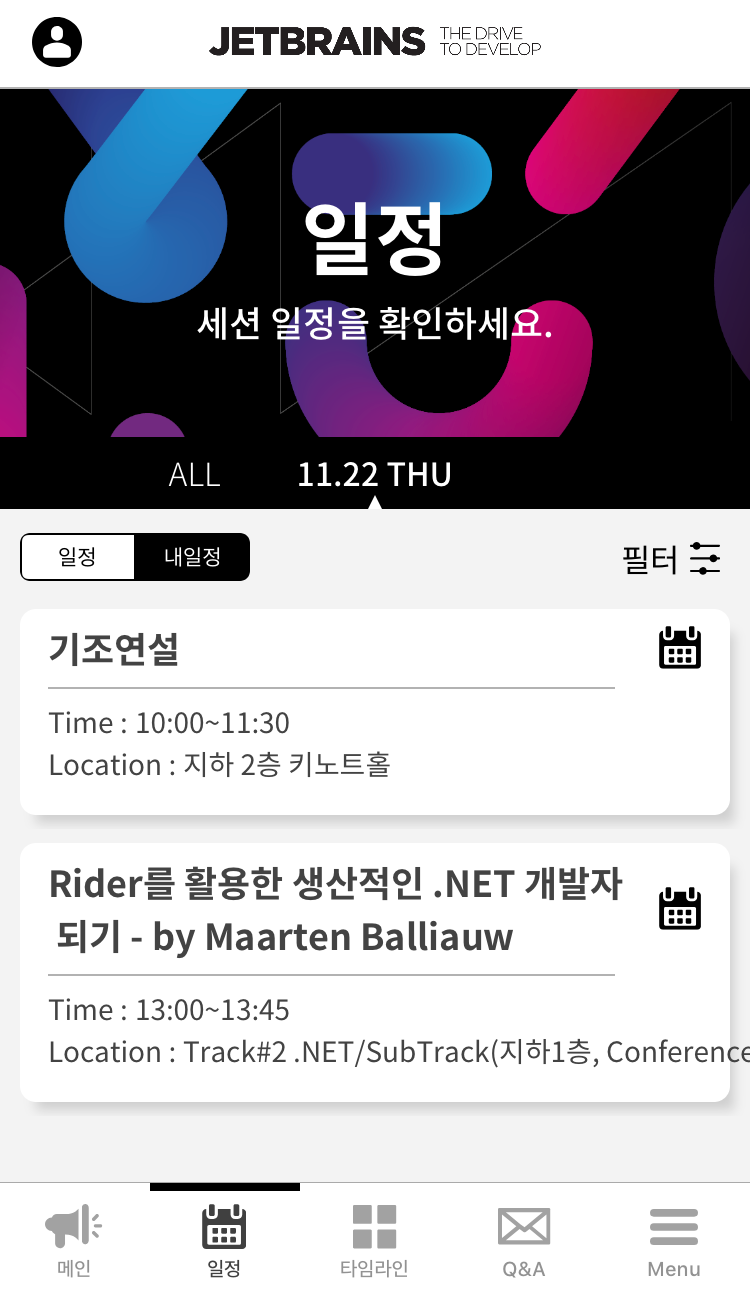The image size is (750, 1293).
Task: Open the Menu tab
Action: (x=674, y=1241)
